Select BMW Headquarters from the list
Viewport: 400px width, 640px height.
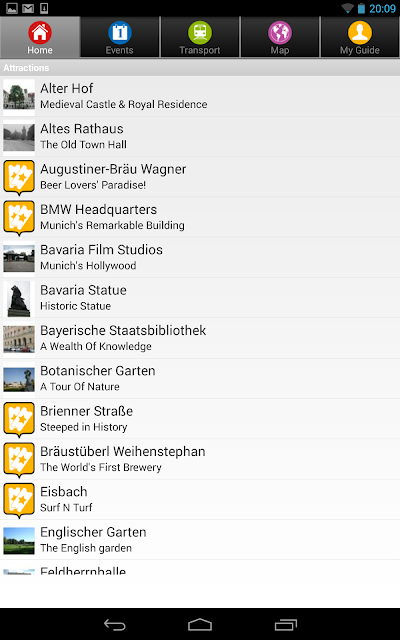pos(200,218)
